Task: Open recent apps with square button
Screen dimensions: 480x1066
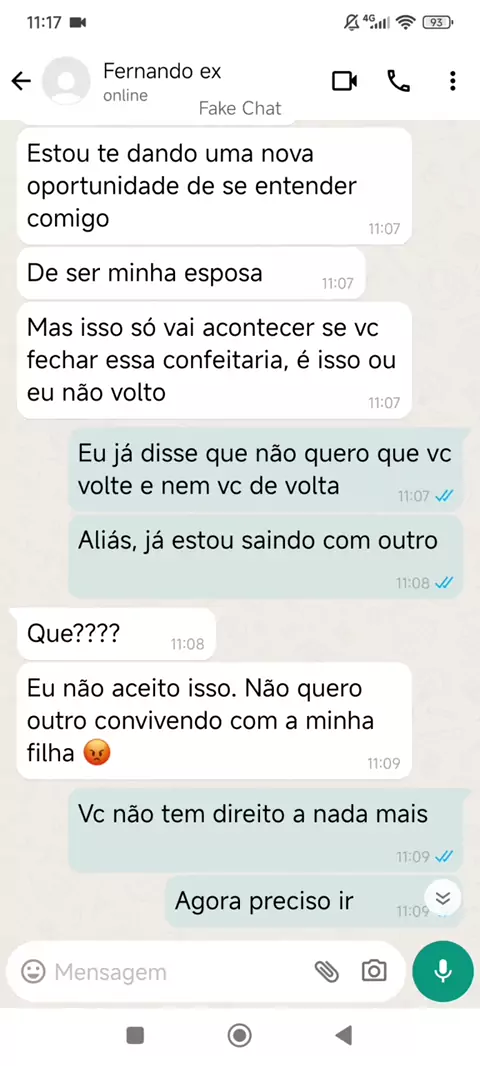Action: (135, 1035)
